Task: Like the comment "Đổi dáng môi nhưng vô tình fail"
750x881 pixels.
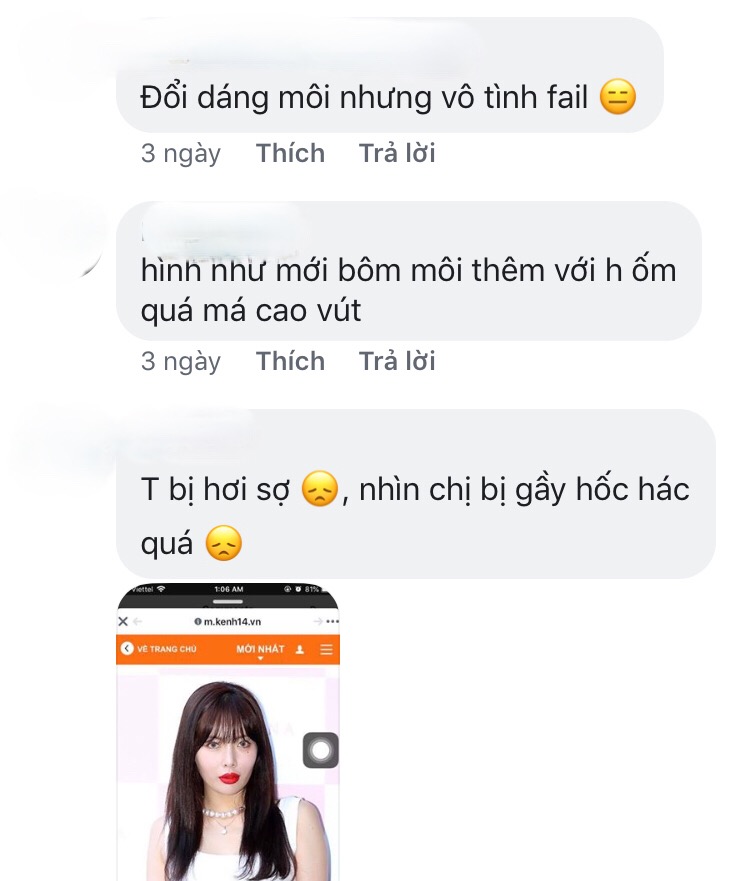Action: (290, 153)
